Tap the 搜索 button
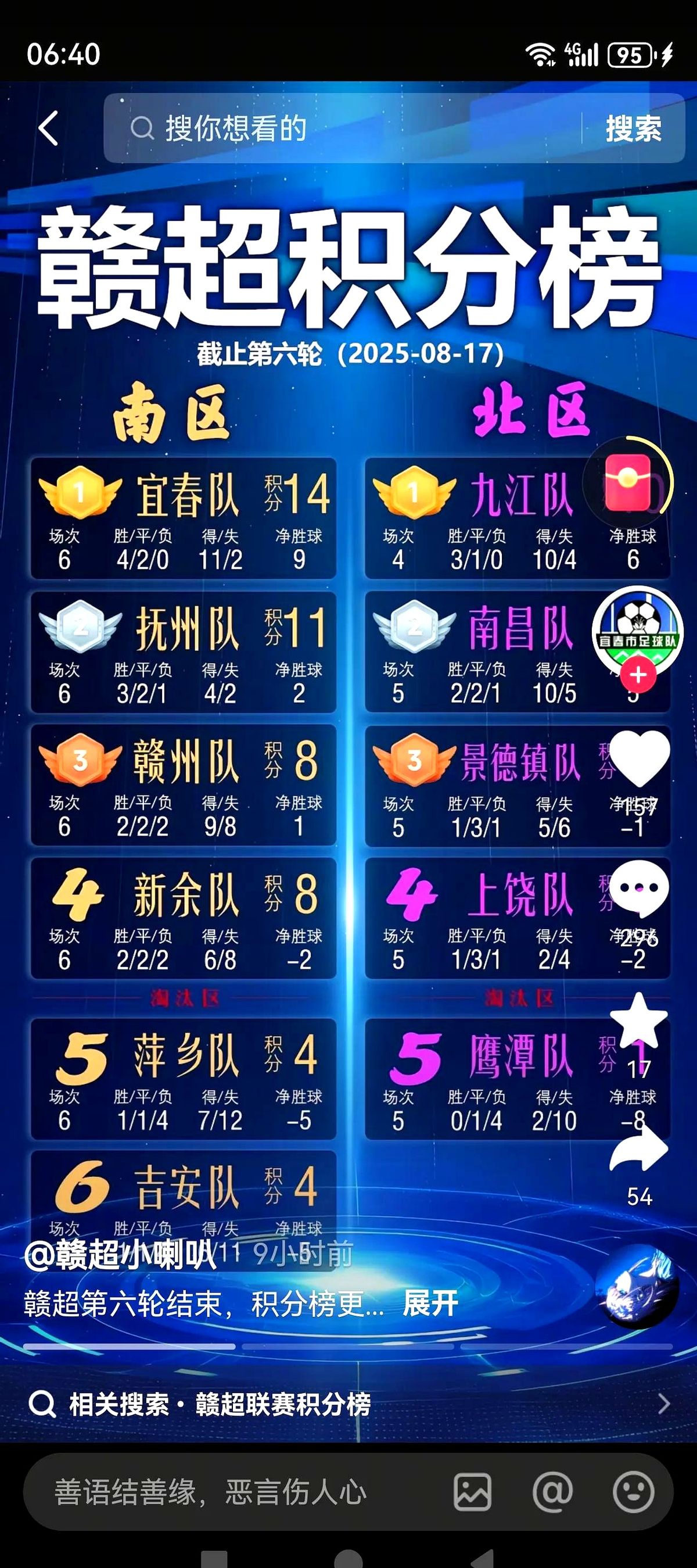697x1568 pixels. [x=633, y=128]
